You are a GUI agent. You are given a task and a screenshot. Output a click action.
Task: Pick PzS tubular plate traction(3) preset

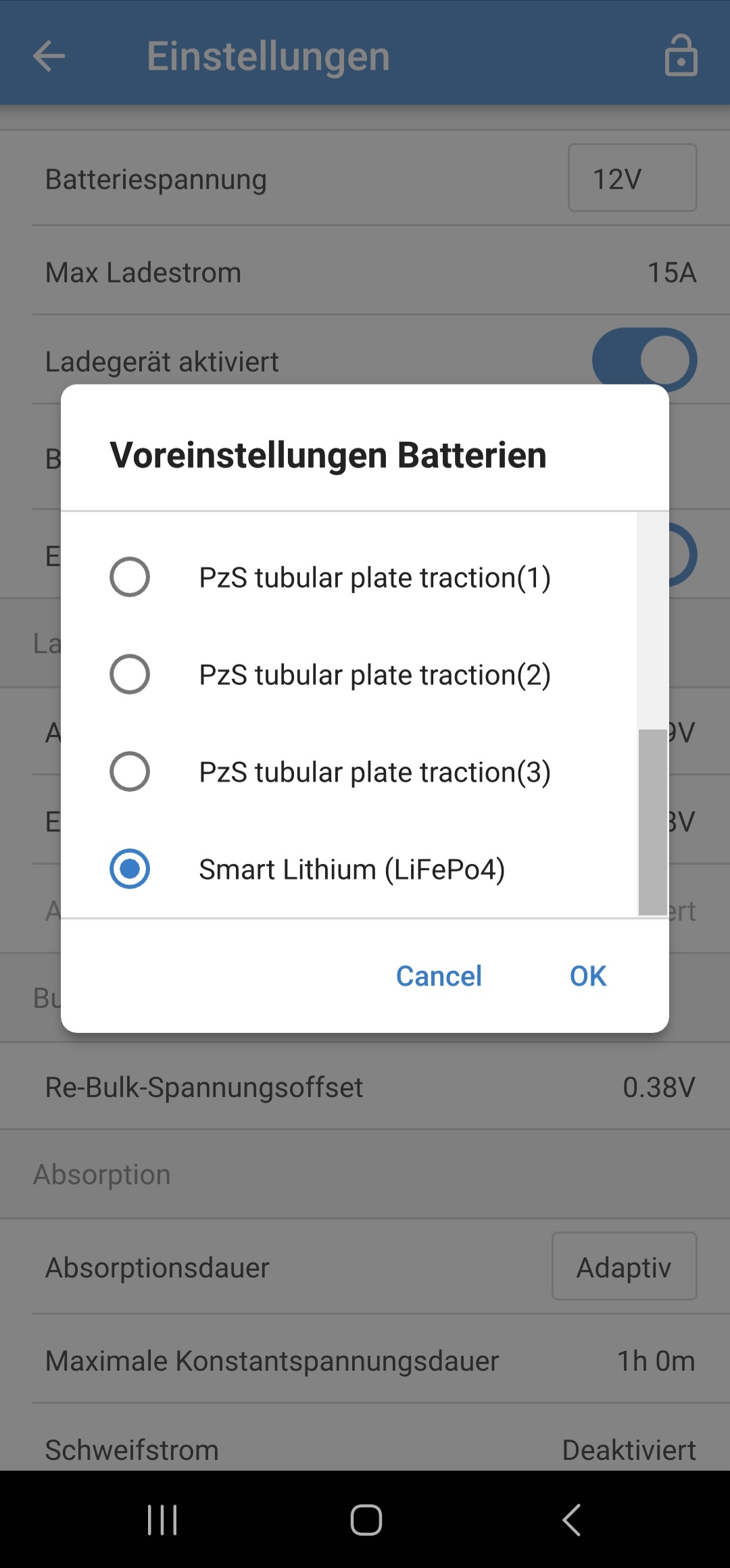tap(349, 772)
